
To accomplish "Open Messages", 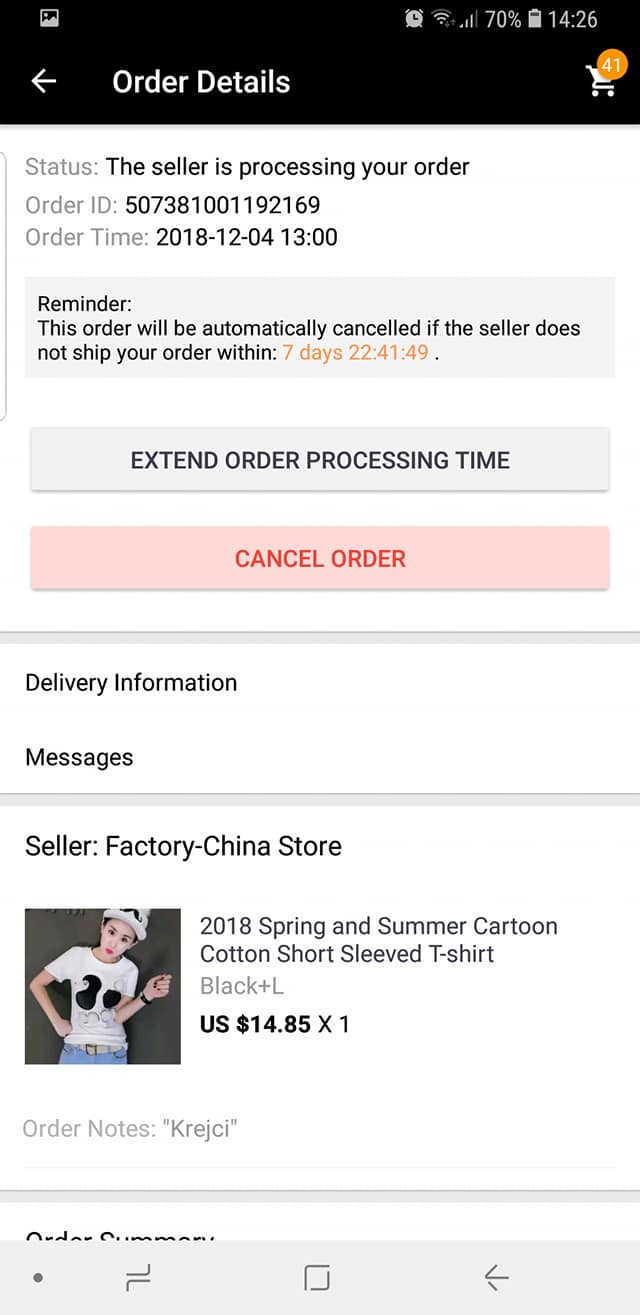I will click(x=79, y=757).
